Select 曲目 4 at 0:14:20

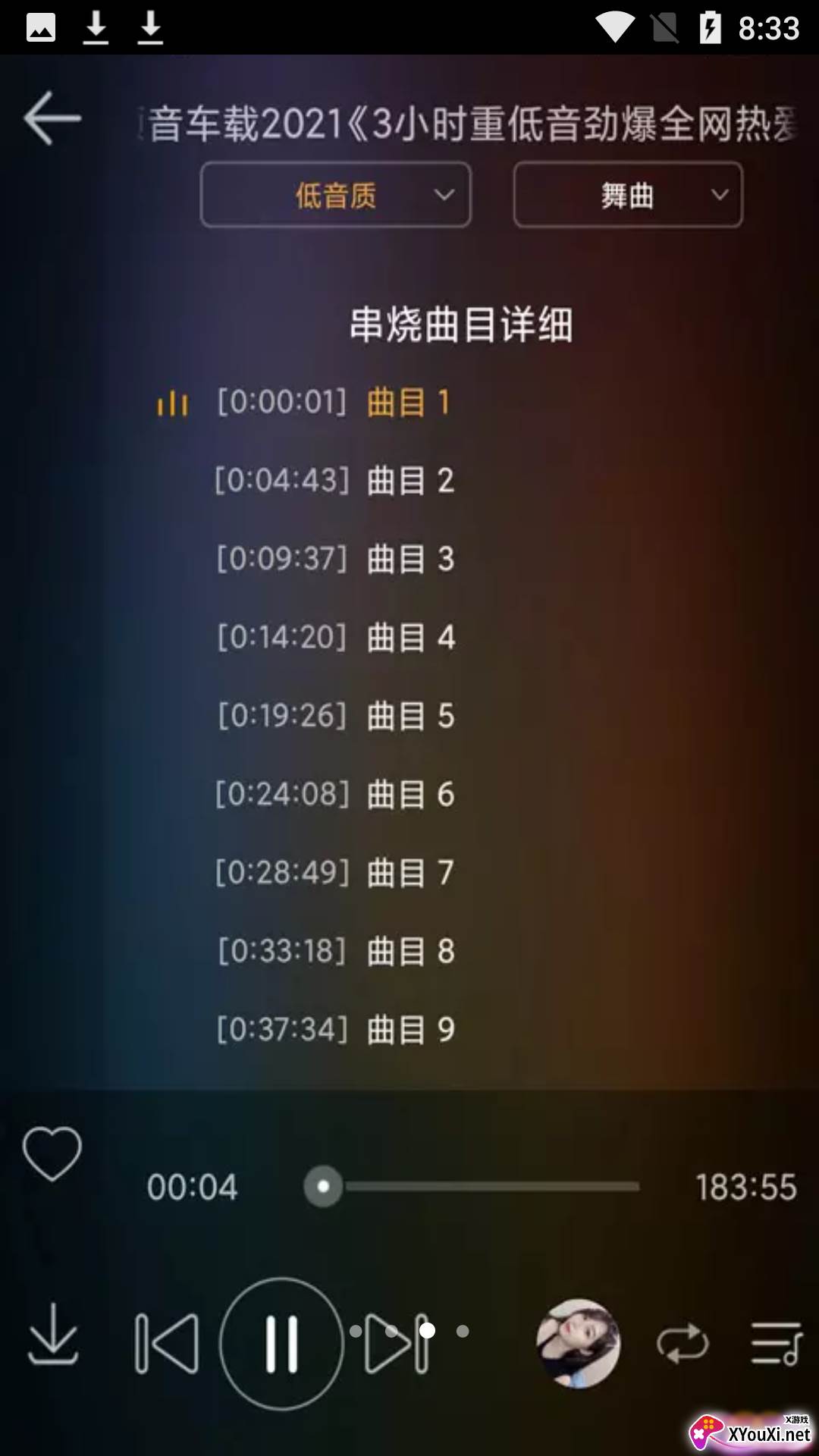tap(334, 637)
